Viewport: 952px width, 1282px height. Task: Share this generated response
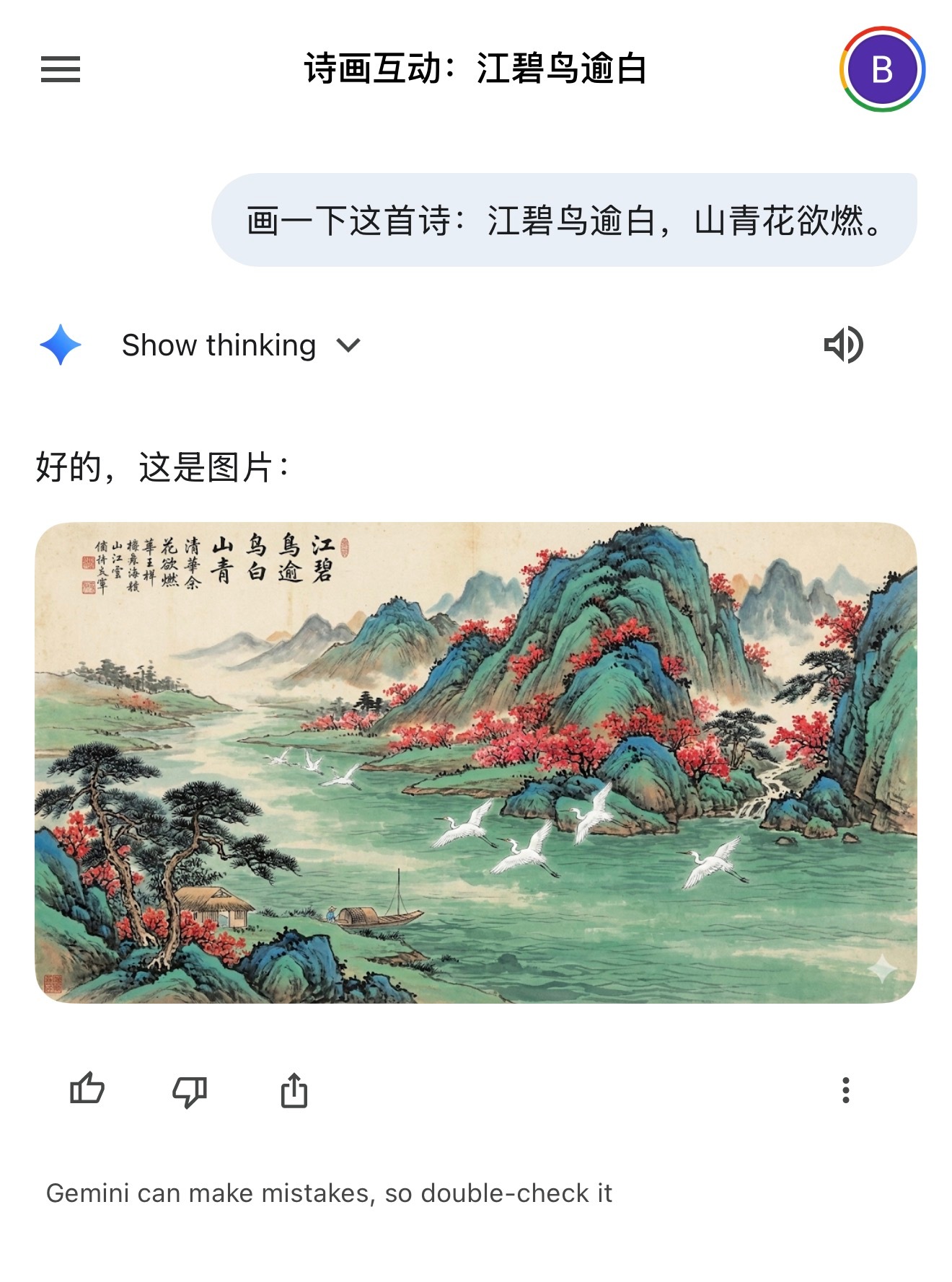point(294,1089)
